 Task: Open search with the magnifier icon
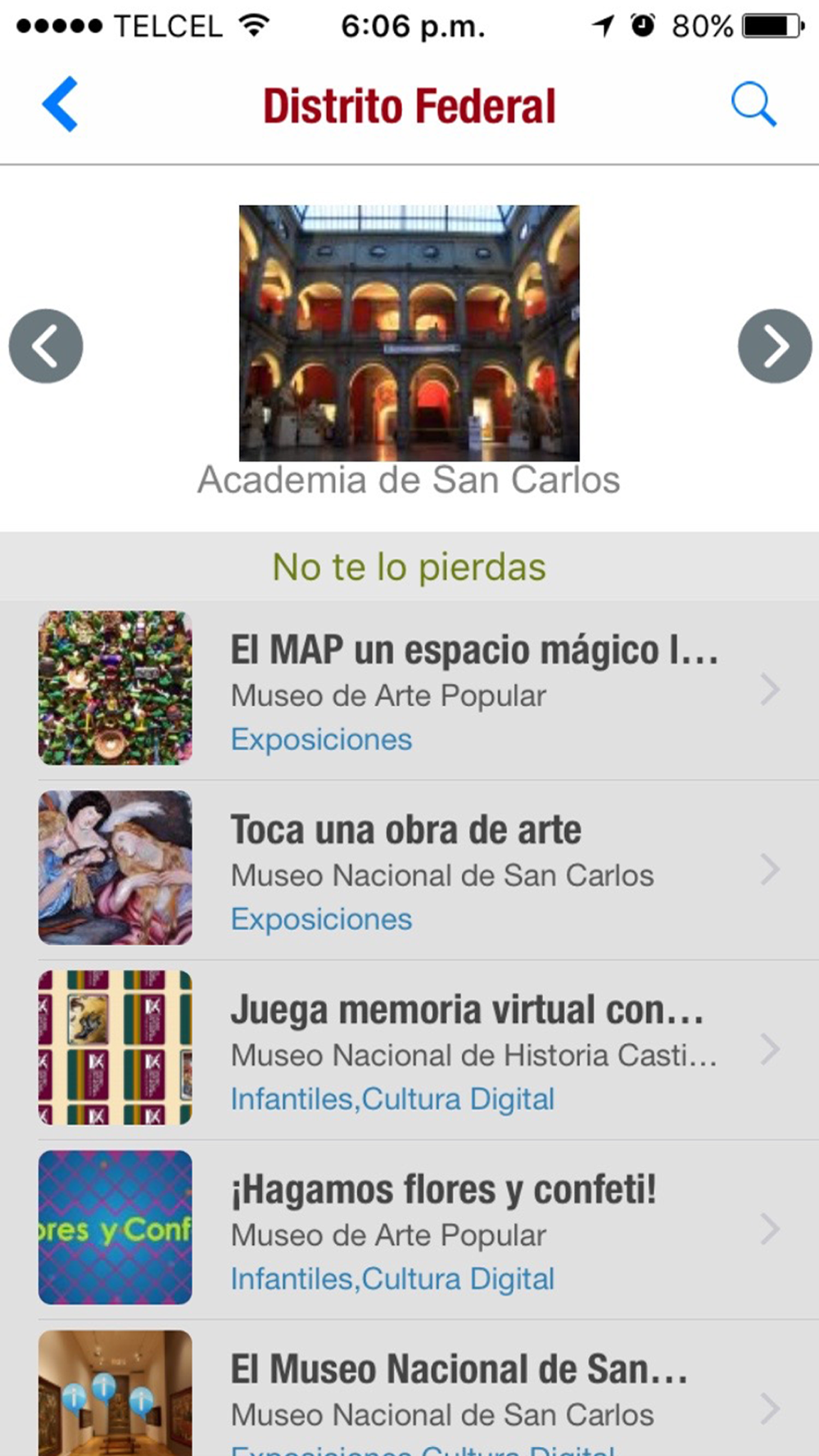pos(753,104)
